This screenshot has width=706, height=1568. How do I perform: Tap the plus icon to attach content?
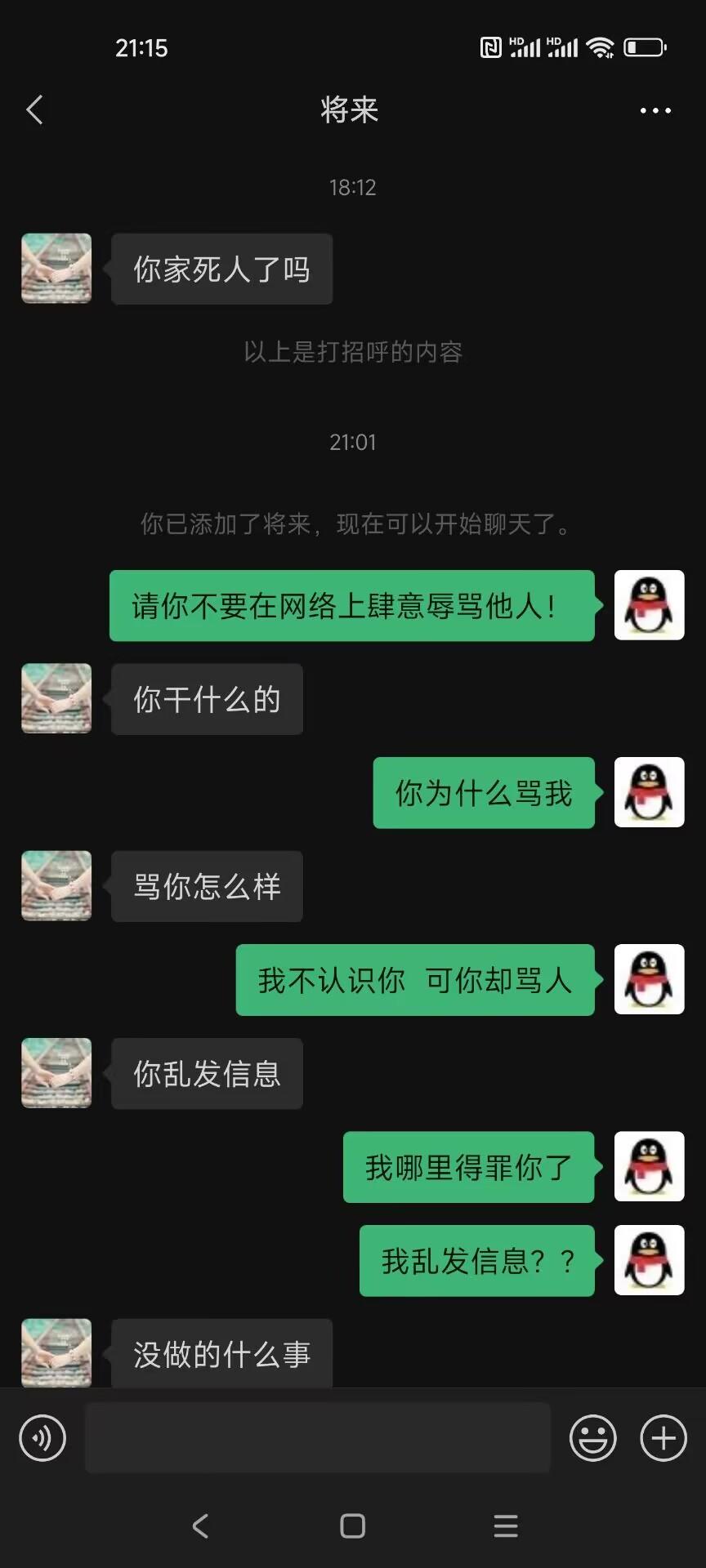pyautogui.click(x=661, y=1438)
